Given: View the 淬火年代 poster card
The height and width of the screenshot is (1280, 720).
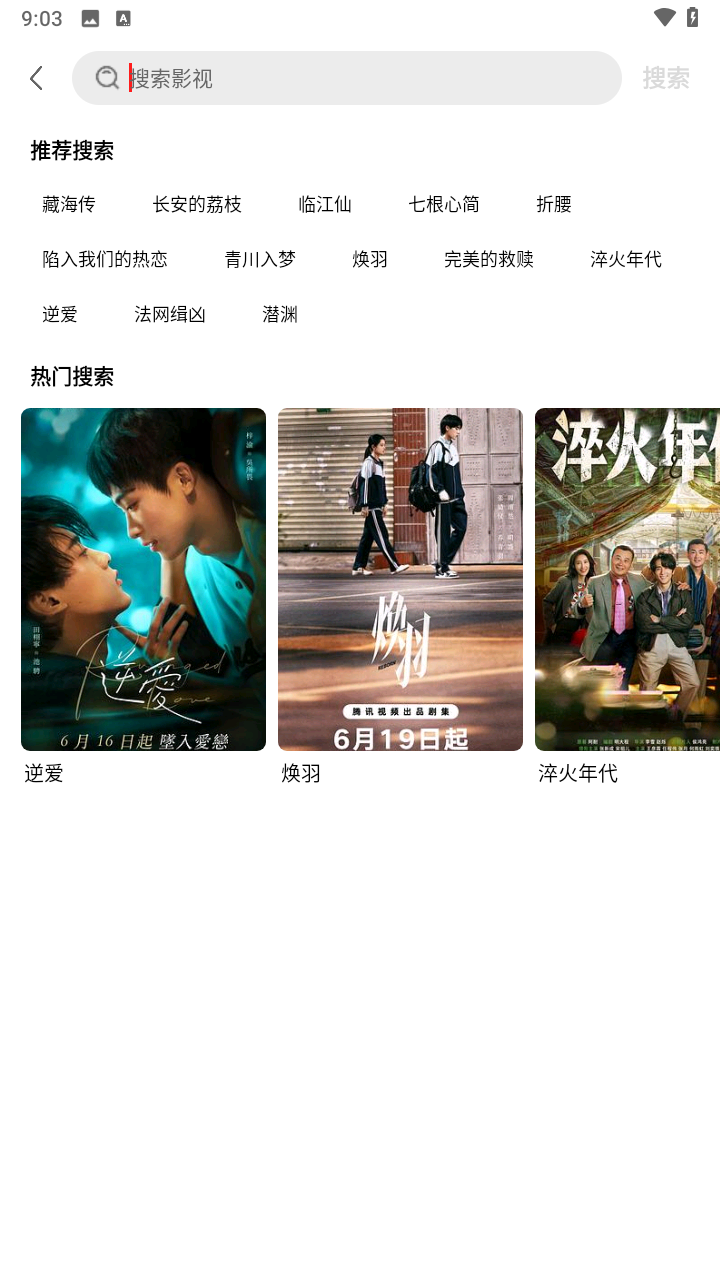Looking at the screenshot, I should point(627,579).
